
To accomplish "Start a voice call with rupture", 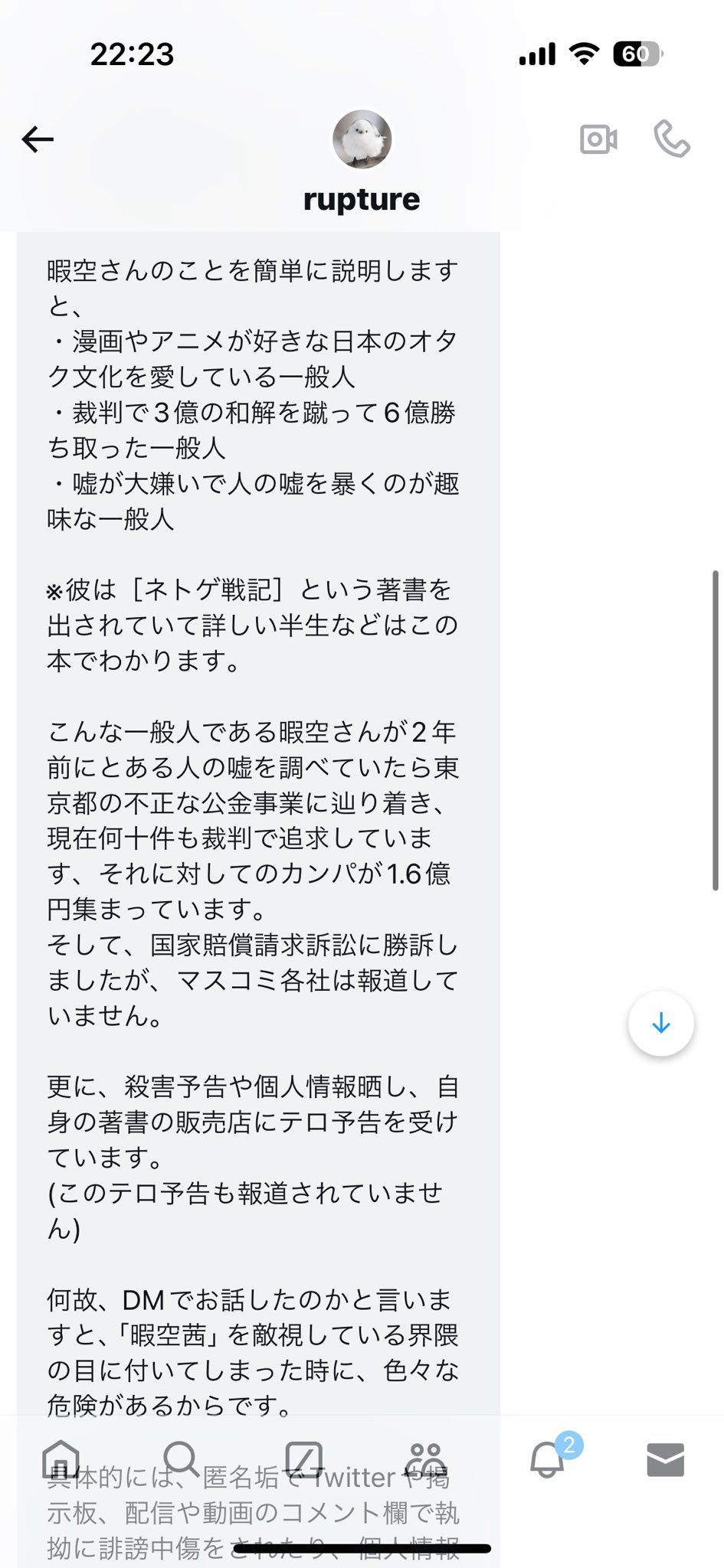I will coord(672,139).
